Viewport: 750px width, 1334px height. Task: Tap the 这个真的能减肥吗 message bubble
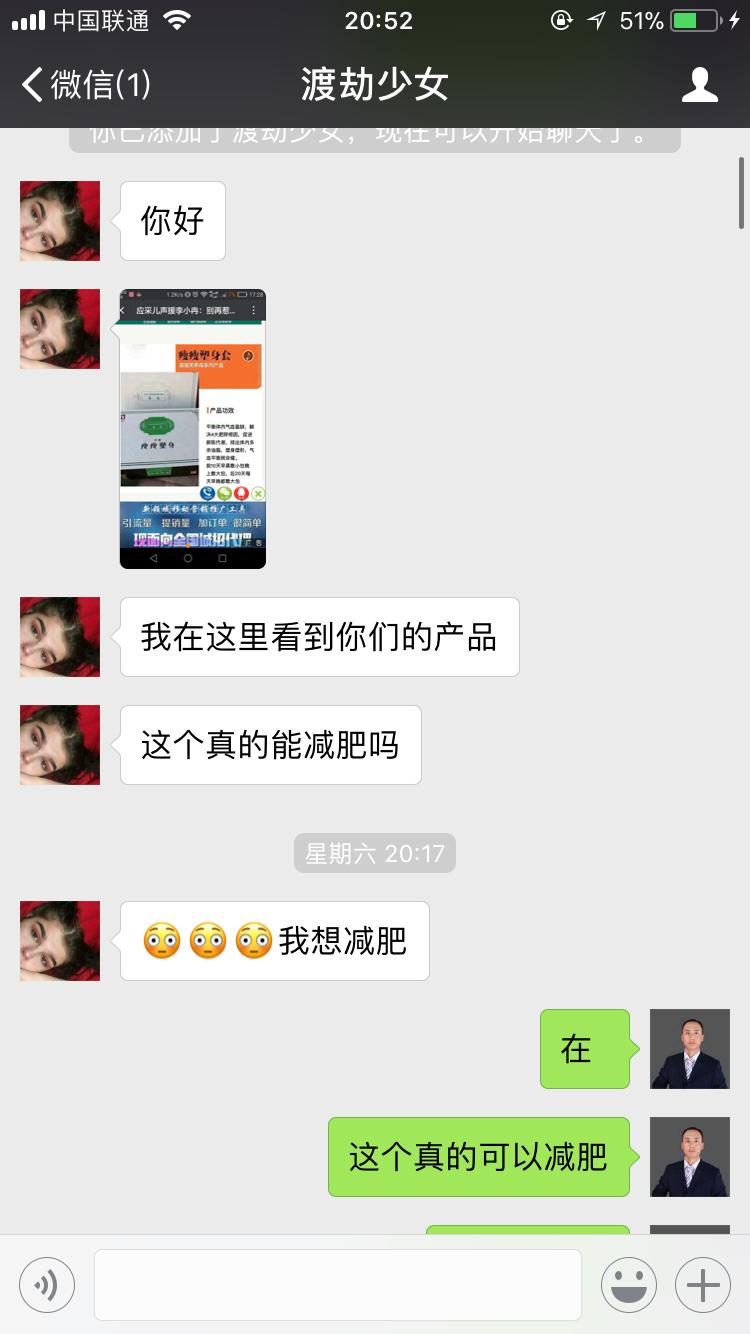pos(270,744)
